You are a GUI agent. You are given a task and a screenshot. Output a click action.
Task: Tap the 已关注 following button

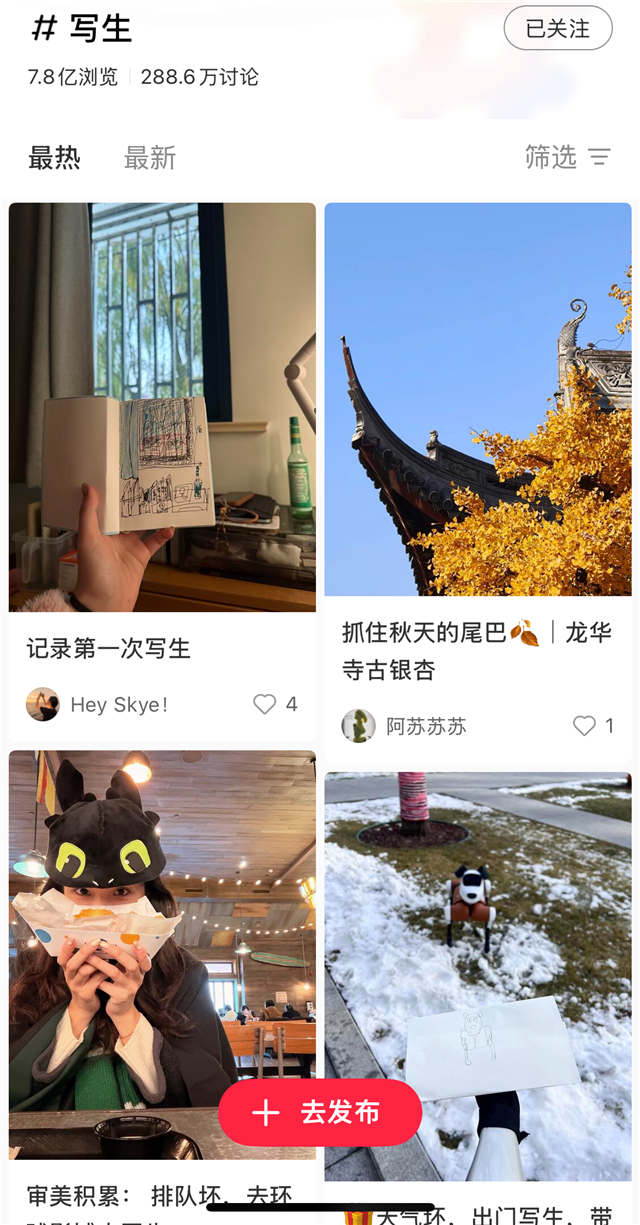pyautogui.click(x=557, y=28)
